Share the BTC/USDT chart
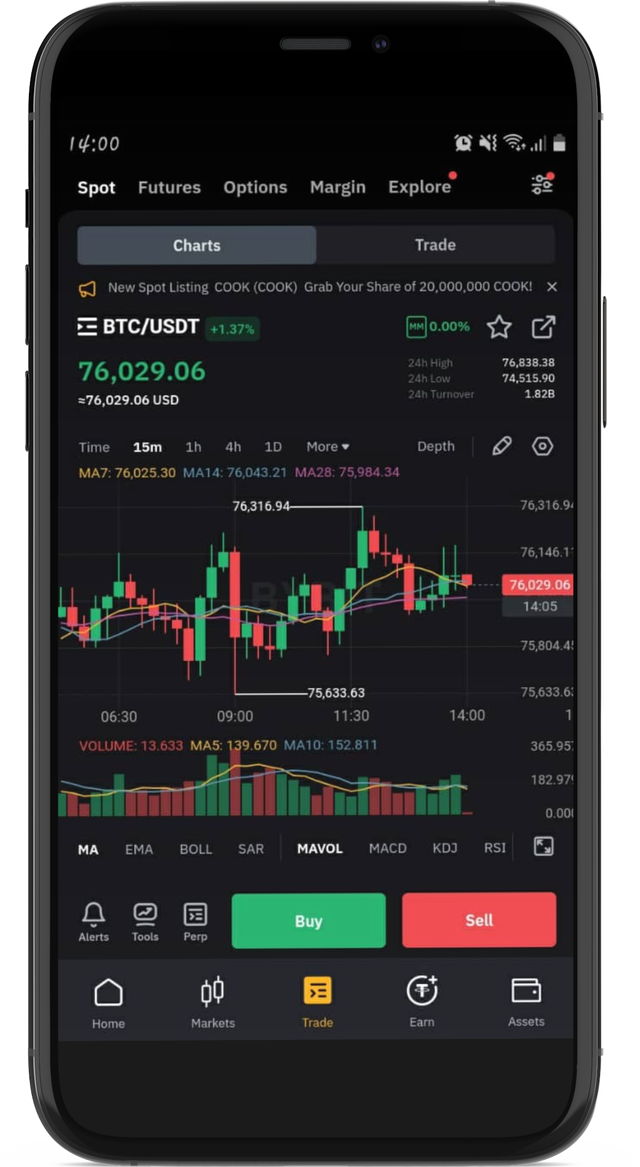This screenshot has width=640, height=1167. (x=543, y=327)
